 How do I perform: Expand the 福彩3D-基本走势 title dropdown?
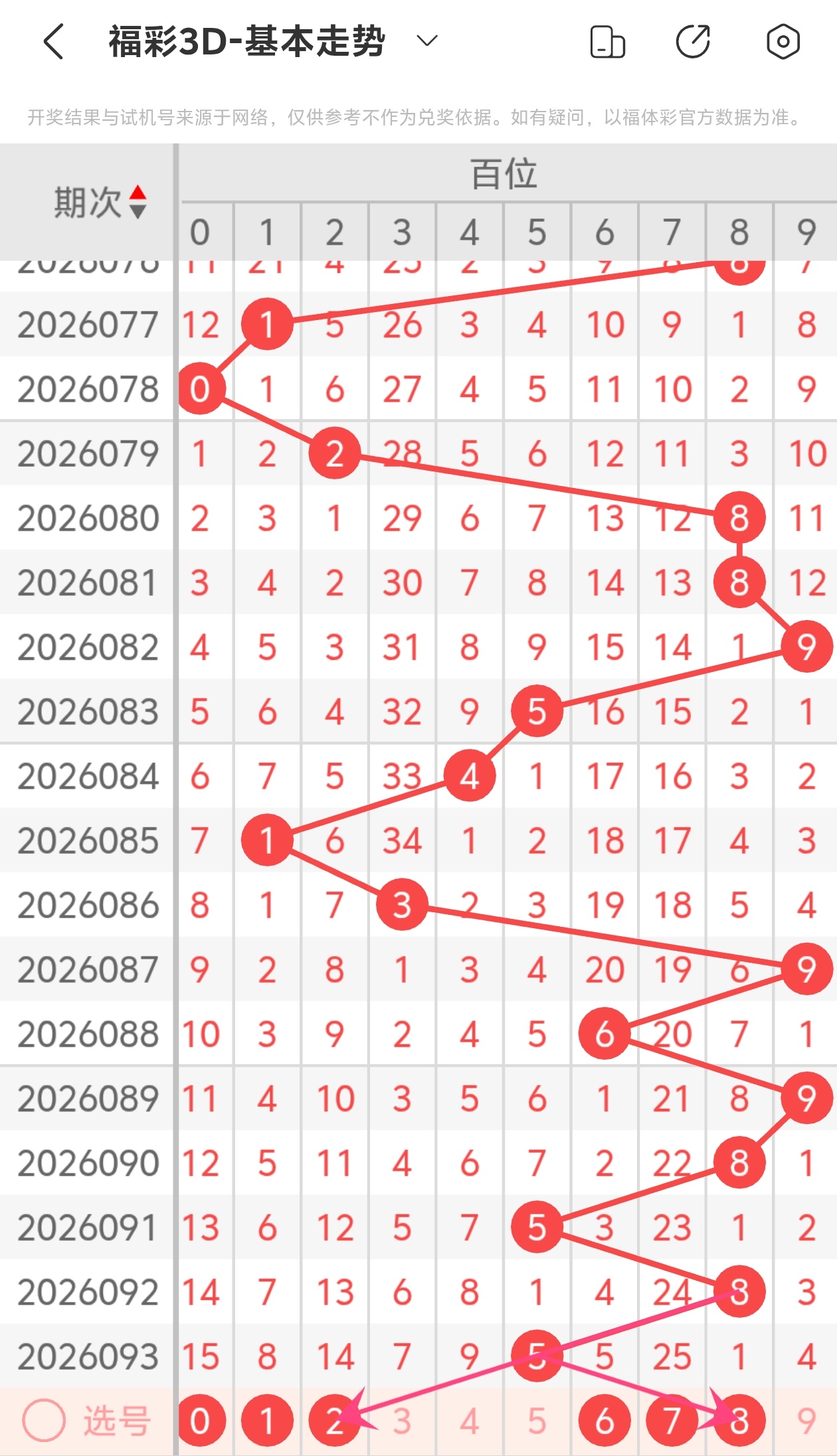coord(426,41)
